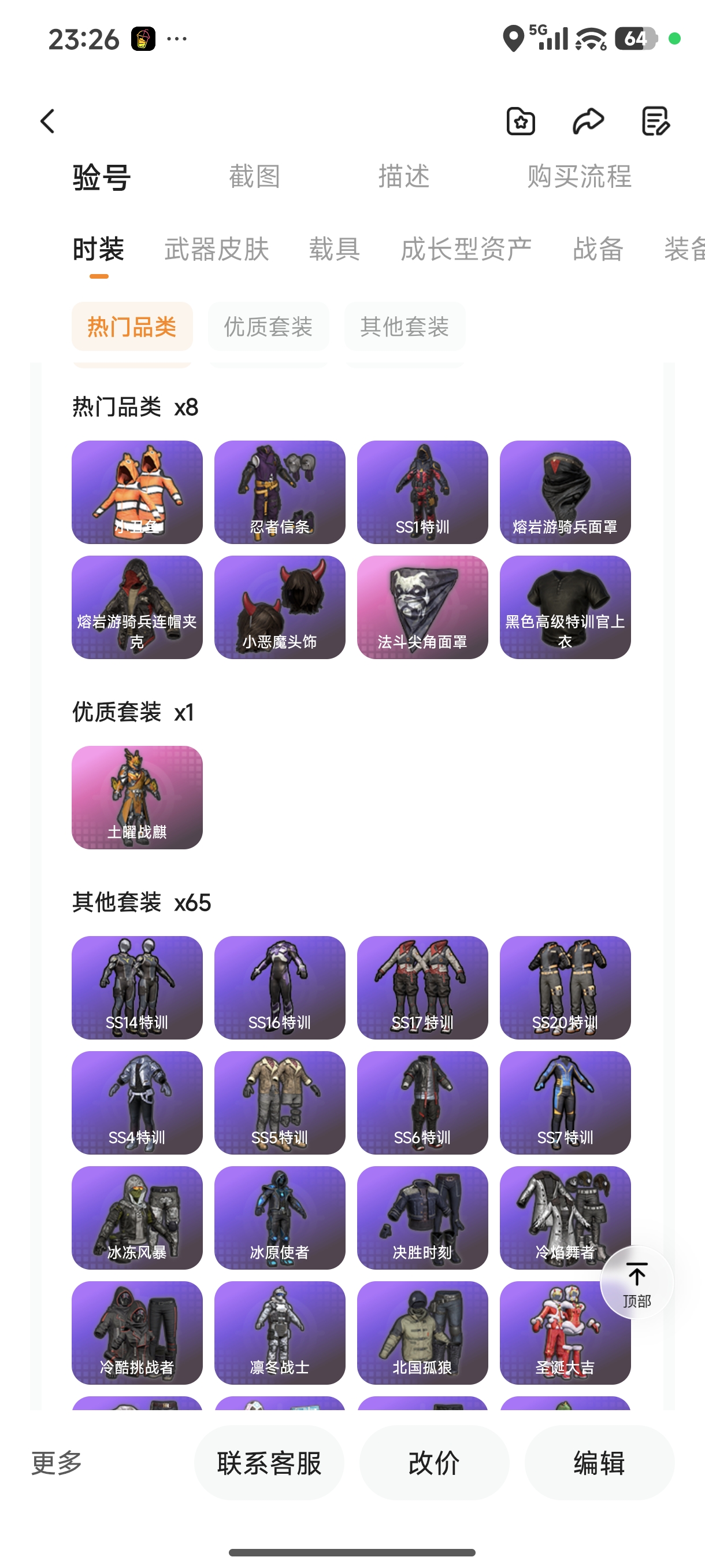Select the 其他套装 filter chip

[x=405, y=326]
